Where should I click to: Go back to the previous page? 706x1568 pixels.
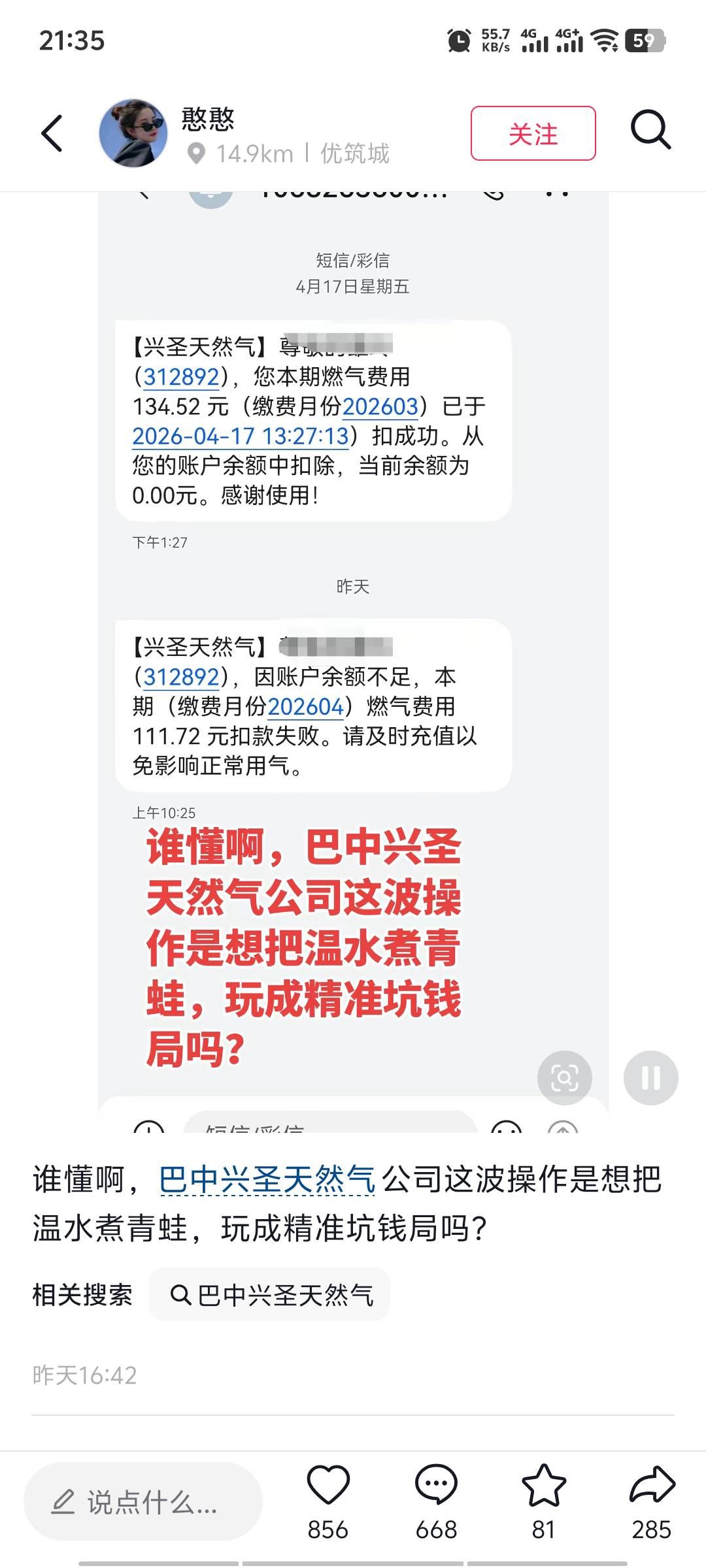pyautogui.click(x=52, y=133)
